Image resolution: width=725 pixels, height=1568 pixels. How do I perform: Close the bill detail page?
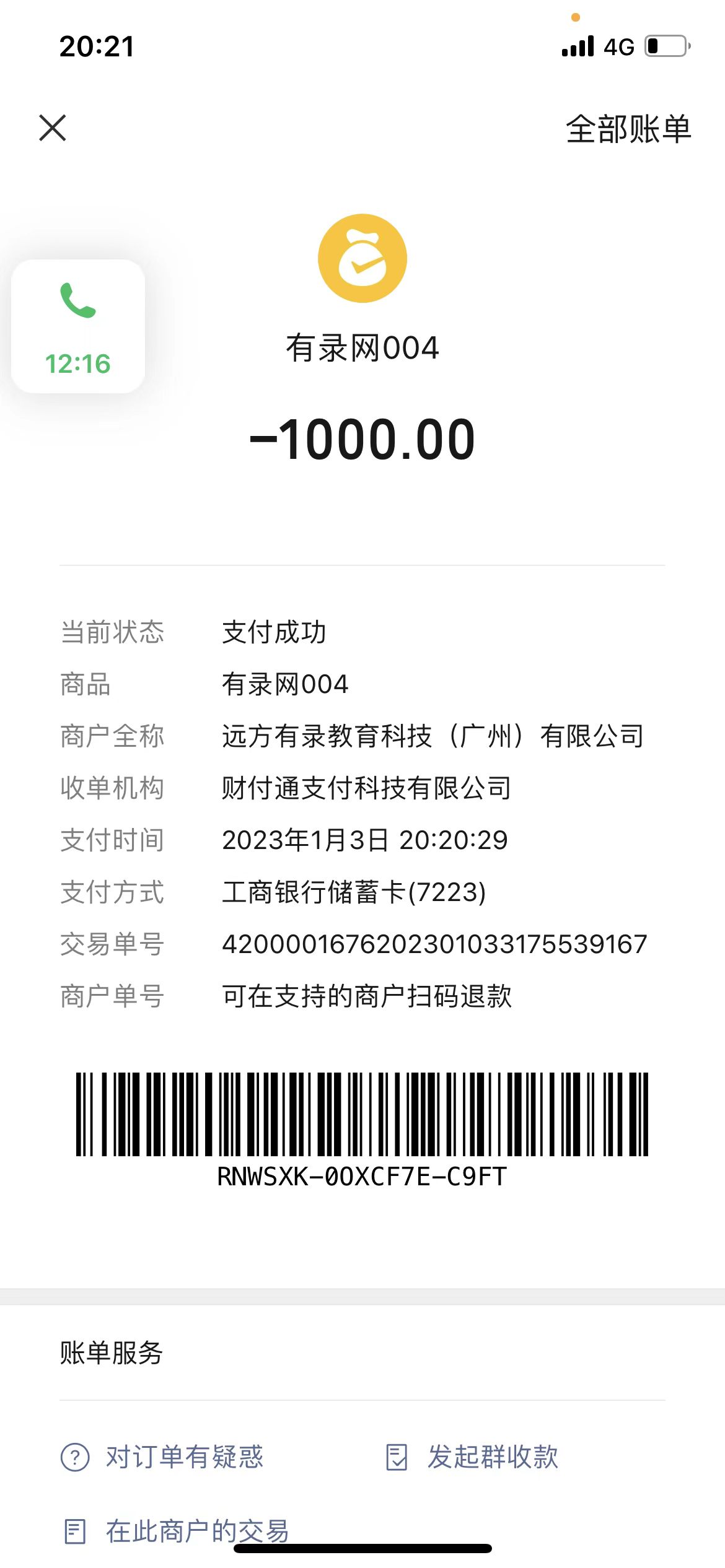coord(53,128)
